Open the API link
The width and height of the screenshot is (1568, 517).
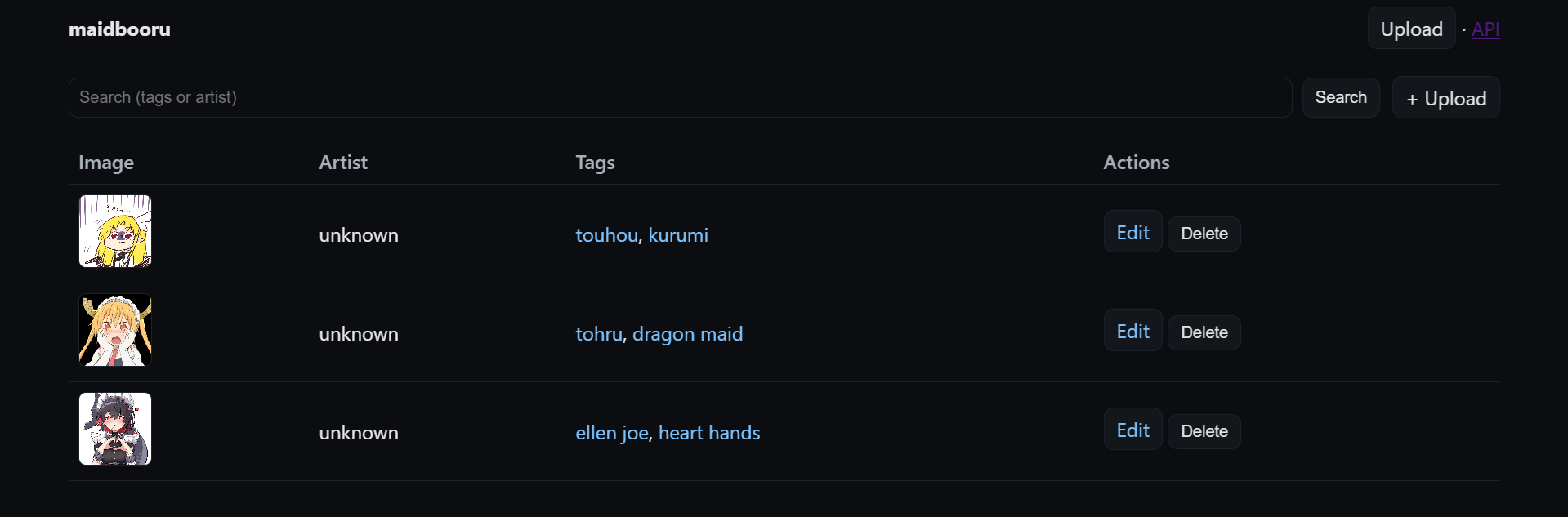[x=1485, y=29]
